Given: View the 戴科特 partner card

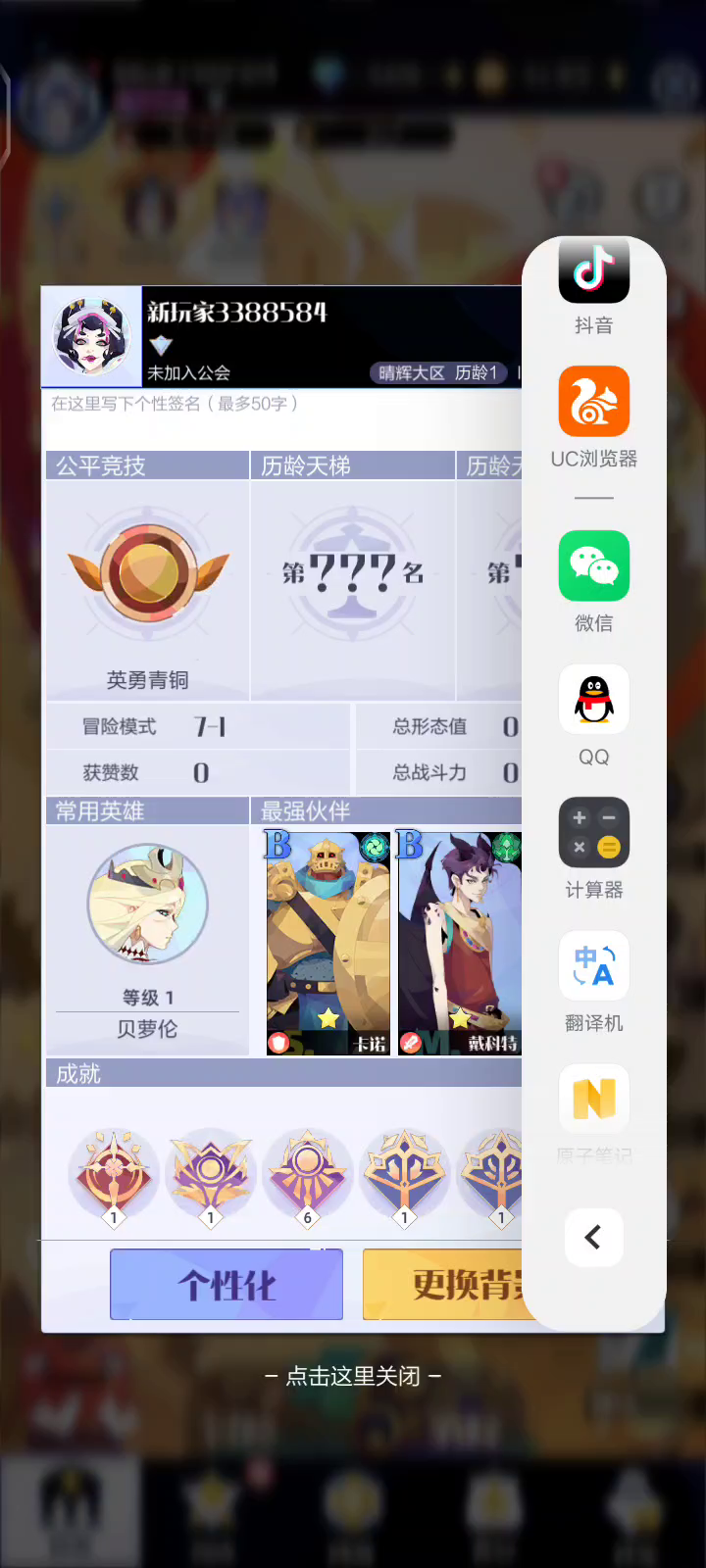Looking at the screenshot, I should 459,943.
